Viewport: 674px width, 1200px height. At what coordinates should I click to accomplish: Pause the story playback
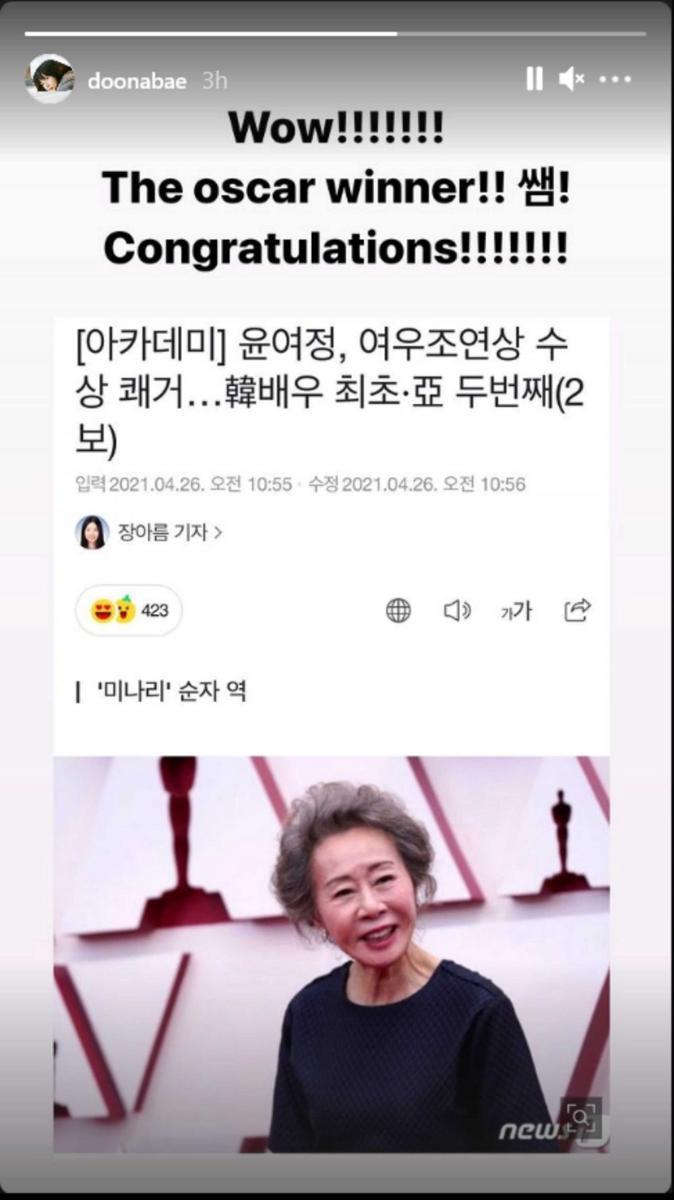coord(534,79)
